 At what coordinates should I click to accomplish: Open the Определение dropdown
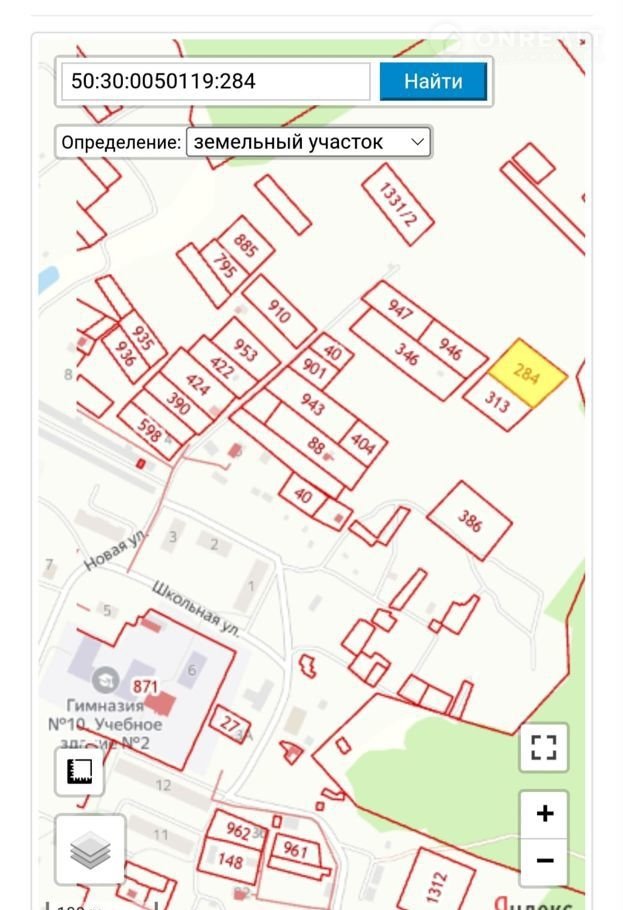[308, 142]
